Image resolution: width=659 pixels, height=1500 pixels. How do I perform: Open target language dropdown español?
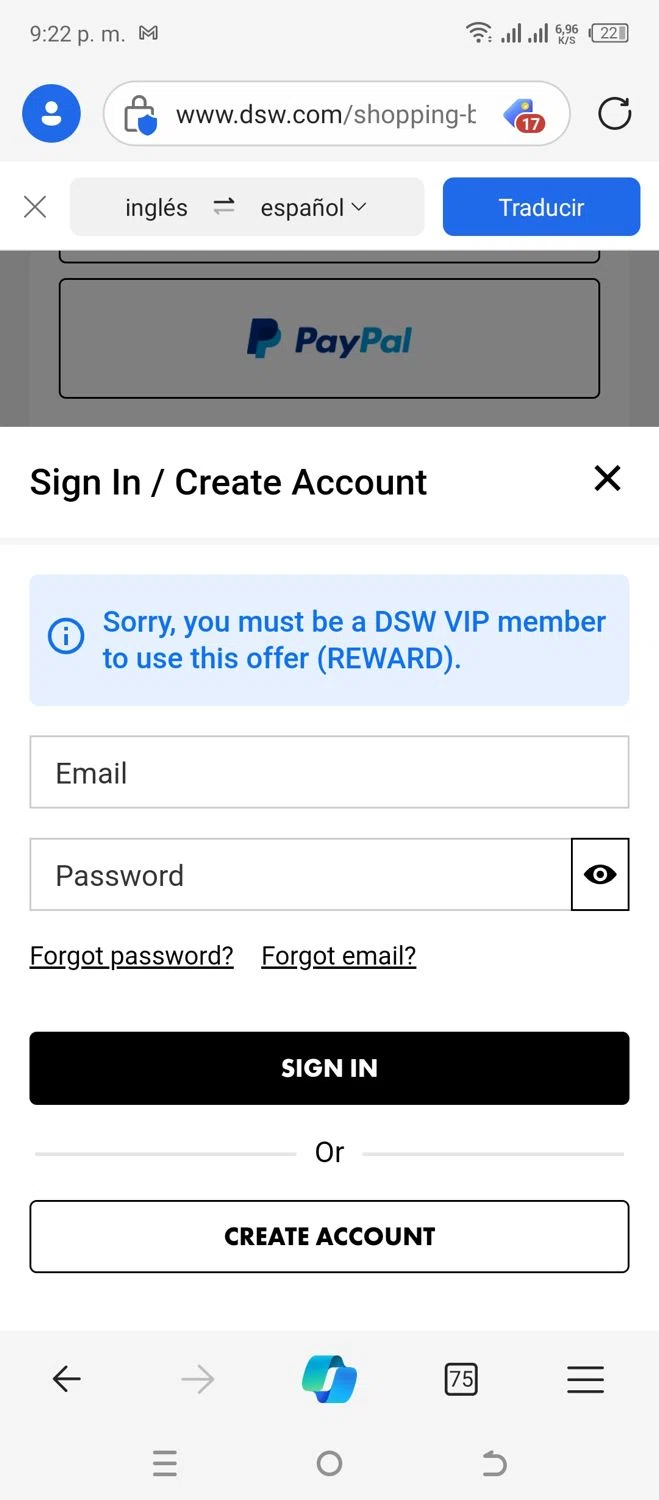coord(313,207)
